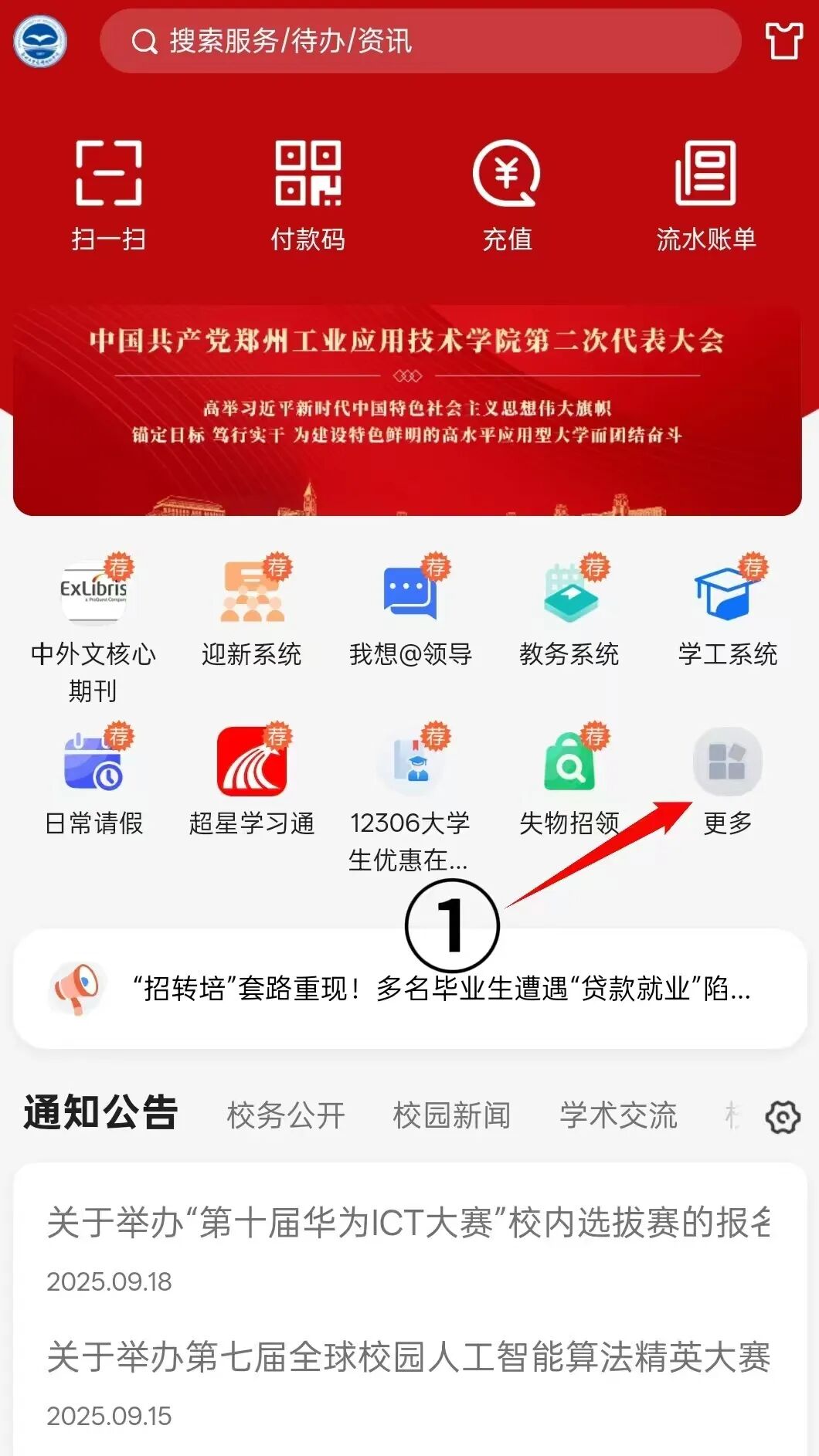
Task: Open the theme skin shirt icon
Action: coord(783,41)
